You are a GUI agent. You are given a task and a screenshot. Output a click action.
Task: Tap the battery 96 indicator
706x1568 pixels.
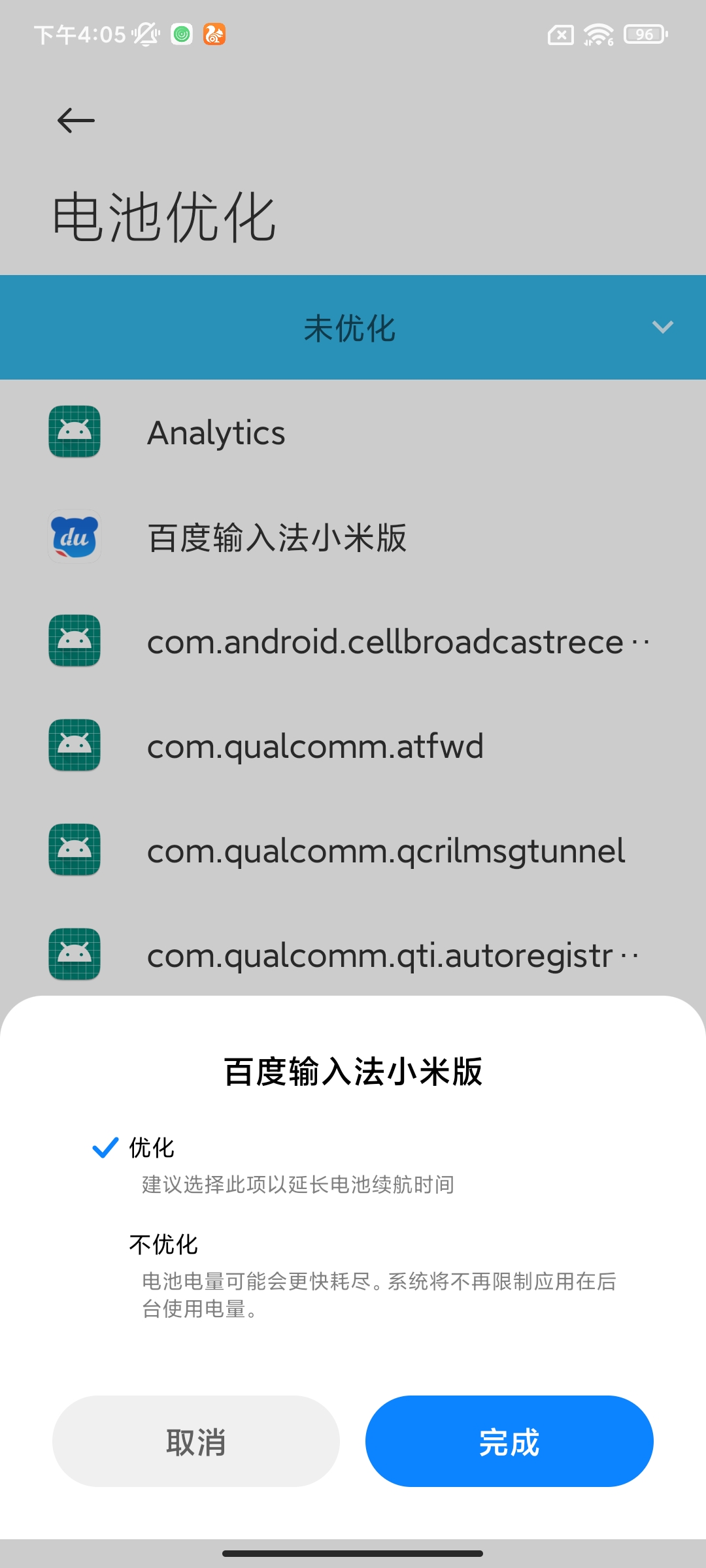pos(643,35)
